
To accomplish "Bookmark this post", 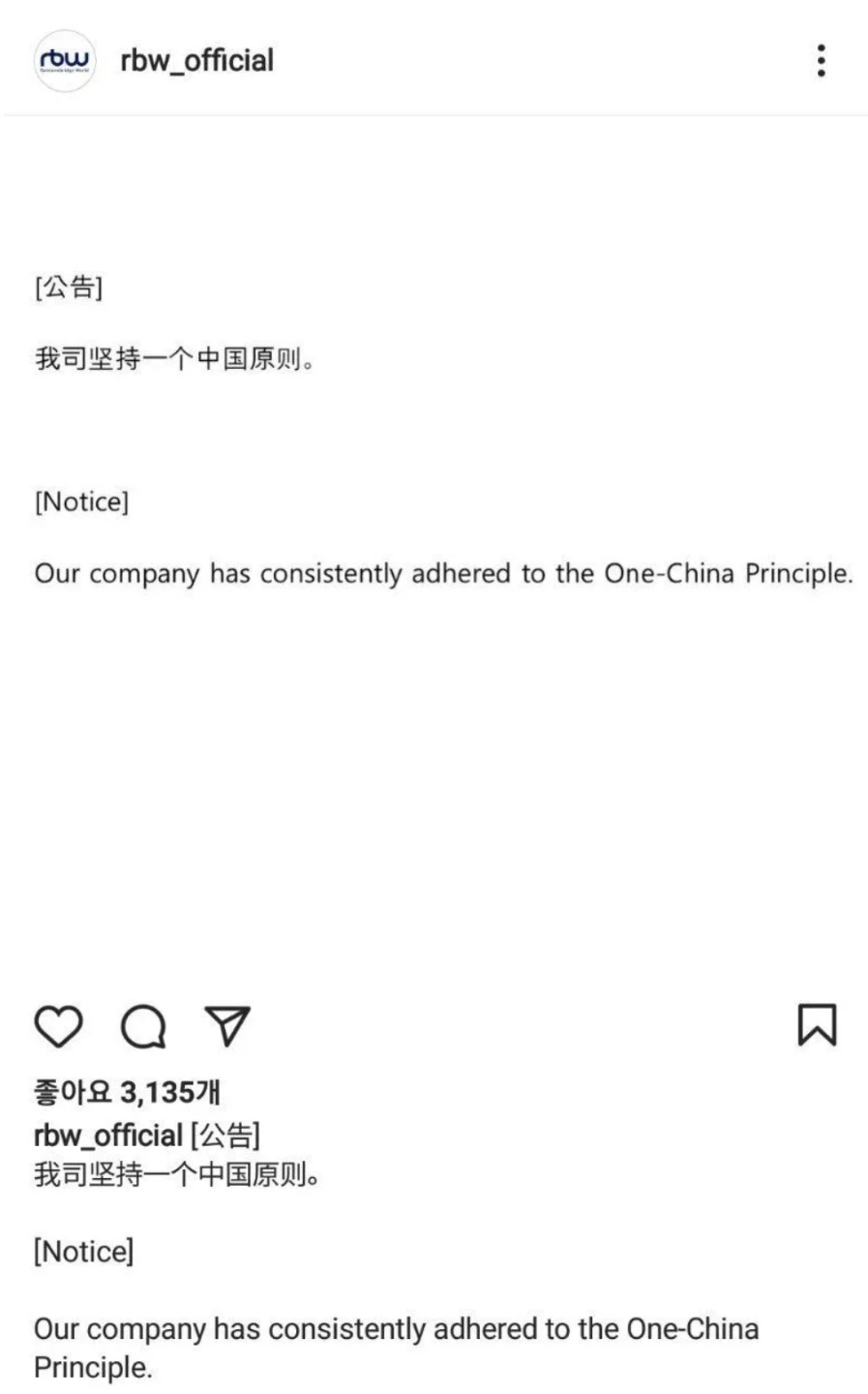I will [817, 1025].
